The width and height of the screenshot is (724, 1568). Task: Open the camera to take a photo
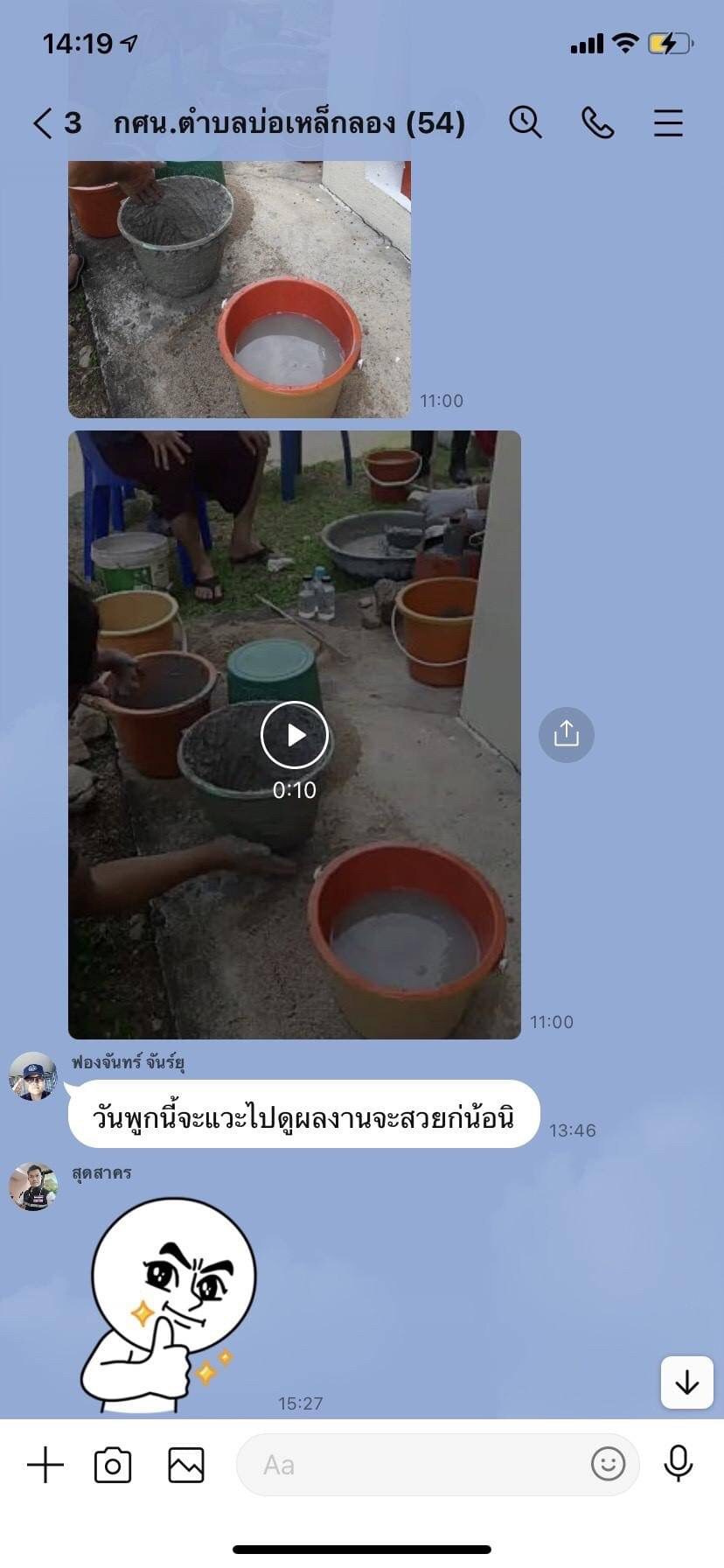pos(113,1465)
